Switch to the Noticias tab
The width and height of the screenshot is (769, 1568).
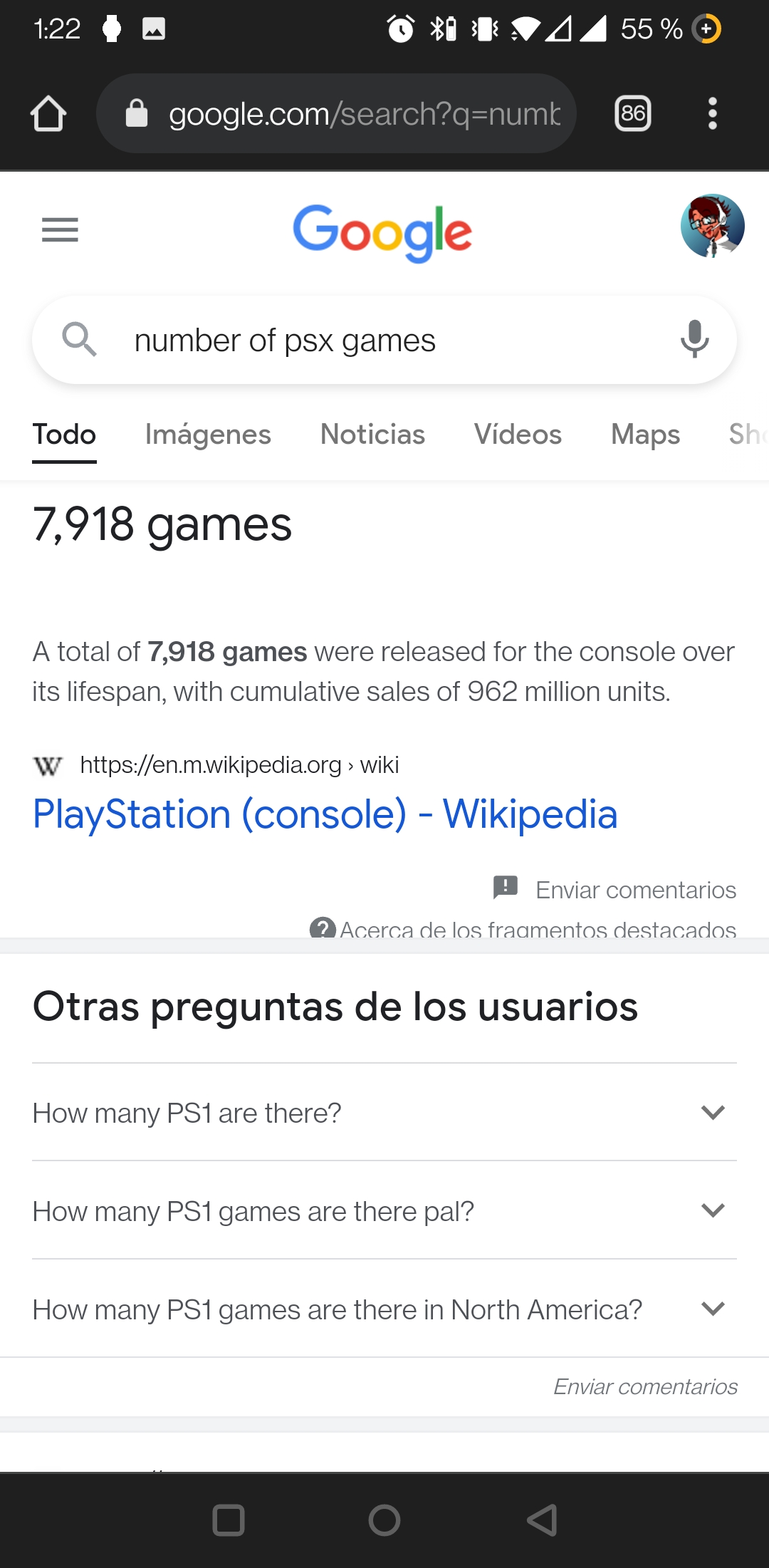click(x=372, y=434)
